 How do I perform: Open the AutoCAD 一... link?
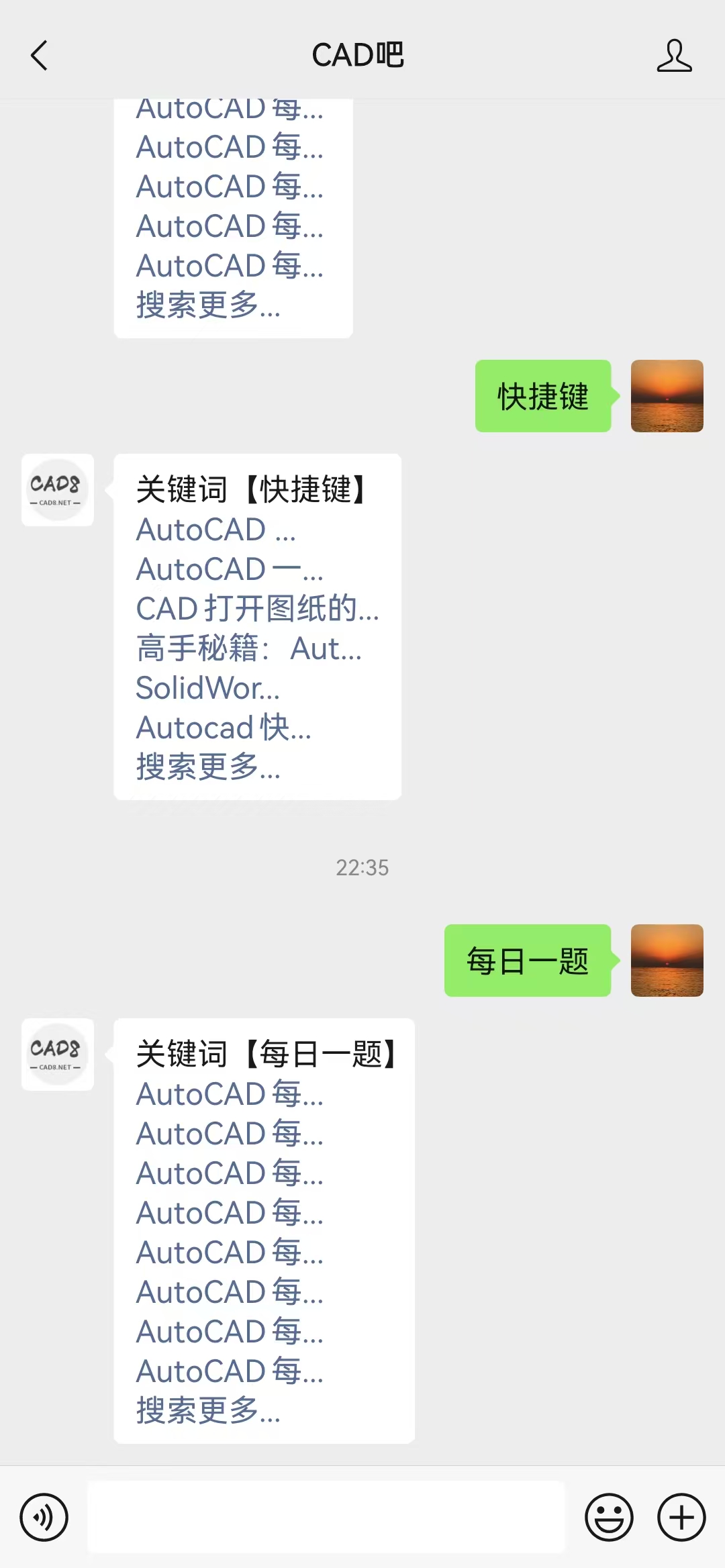[x=230, y=569]
